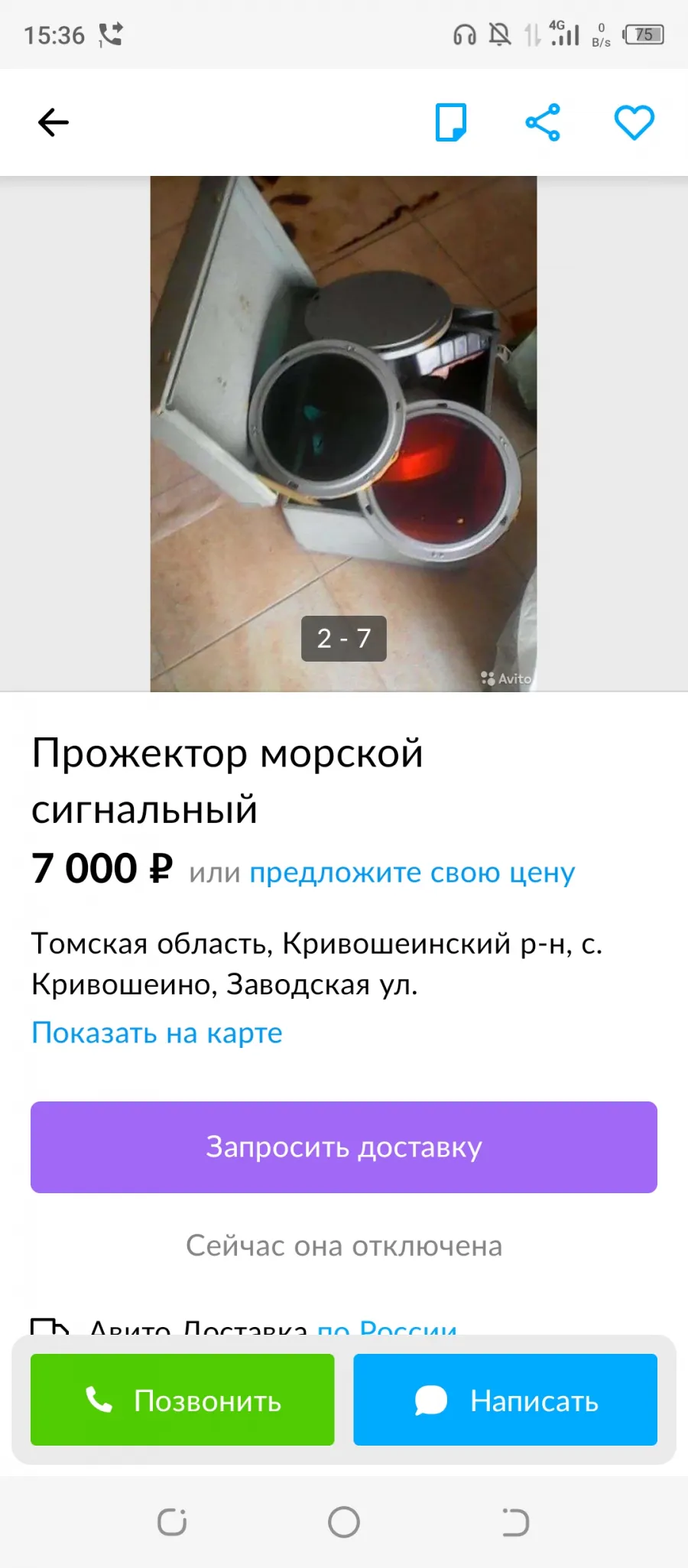This screenshot has width=688, height=1568.
Task: Tap 'предложите свою цену' link
Action: [x=412, y=873]
